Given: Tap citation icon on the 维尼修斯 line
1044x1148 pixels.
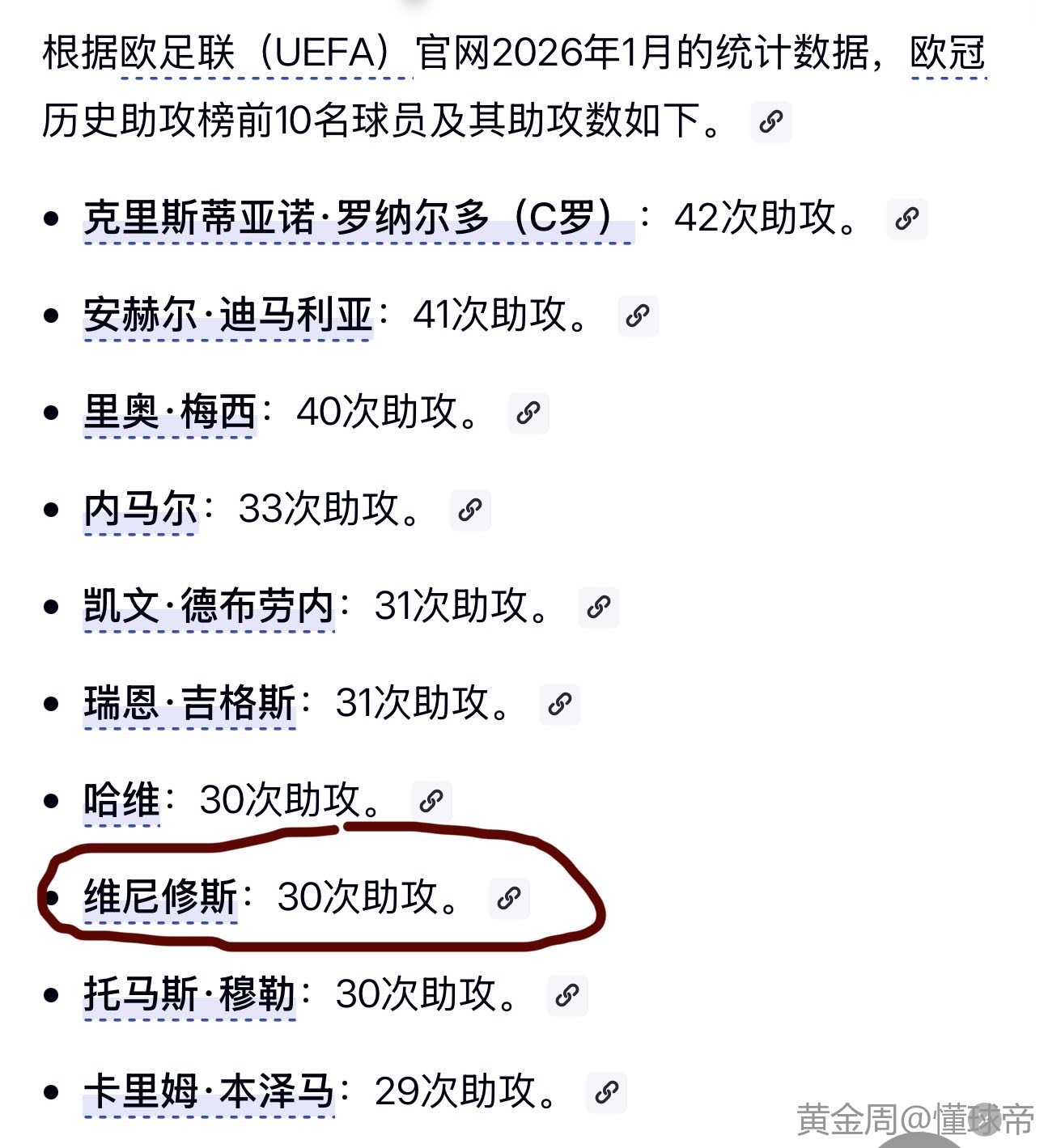Looking at the screenshot, I should tap(509, 898).
